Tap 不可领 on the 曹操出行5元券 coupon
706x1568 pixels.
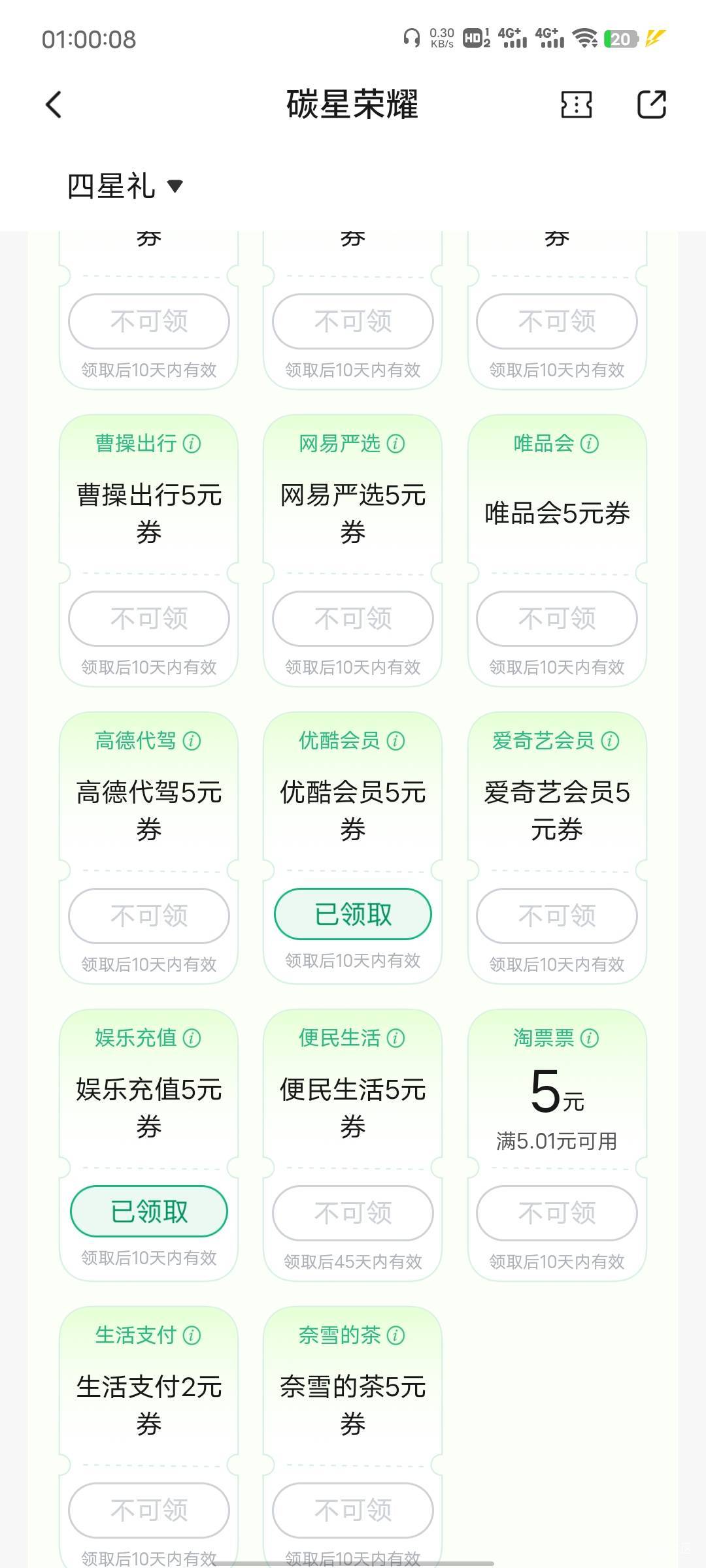click(x=149, y=618)
